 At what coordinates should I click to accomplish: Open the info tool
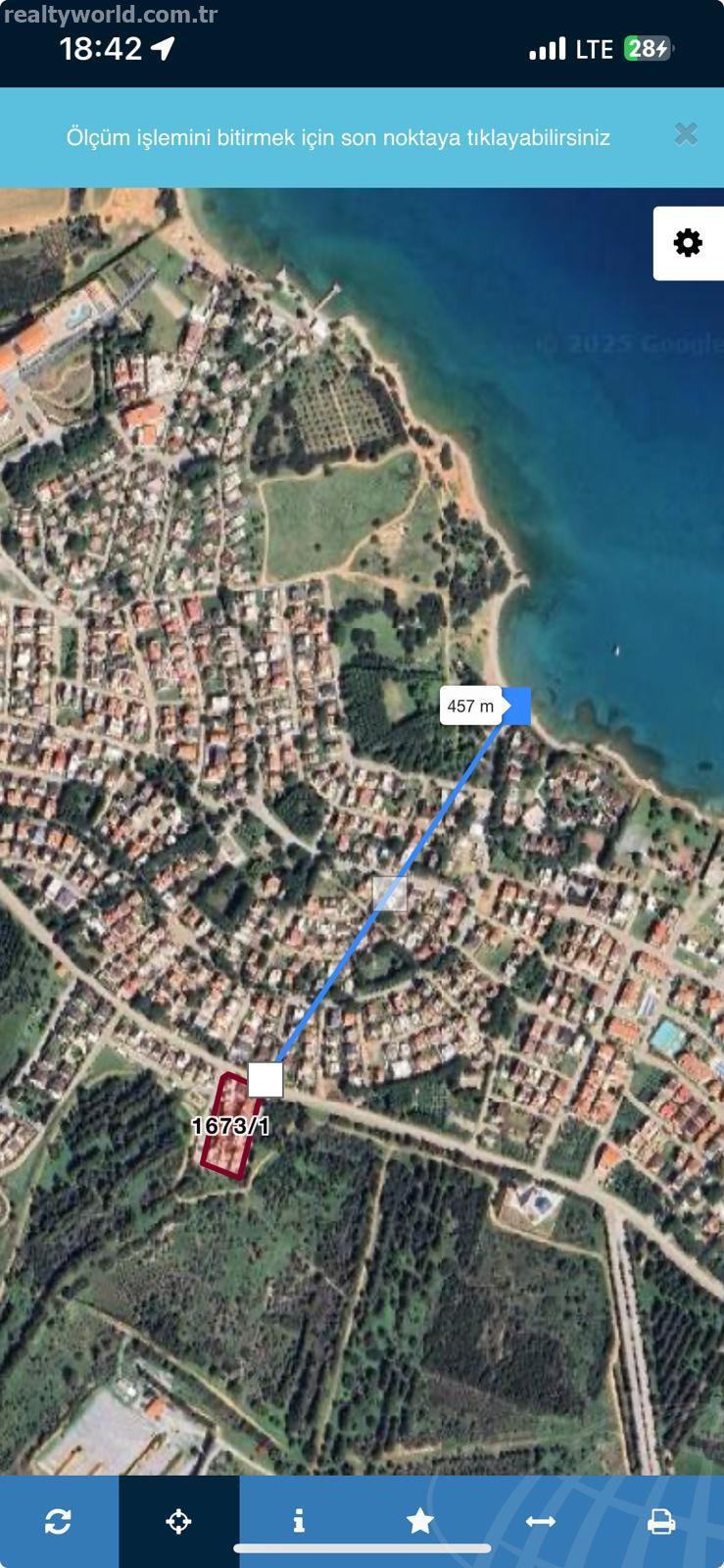click(x=299, y=1521)
